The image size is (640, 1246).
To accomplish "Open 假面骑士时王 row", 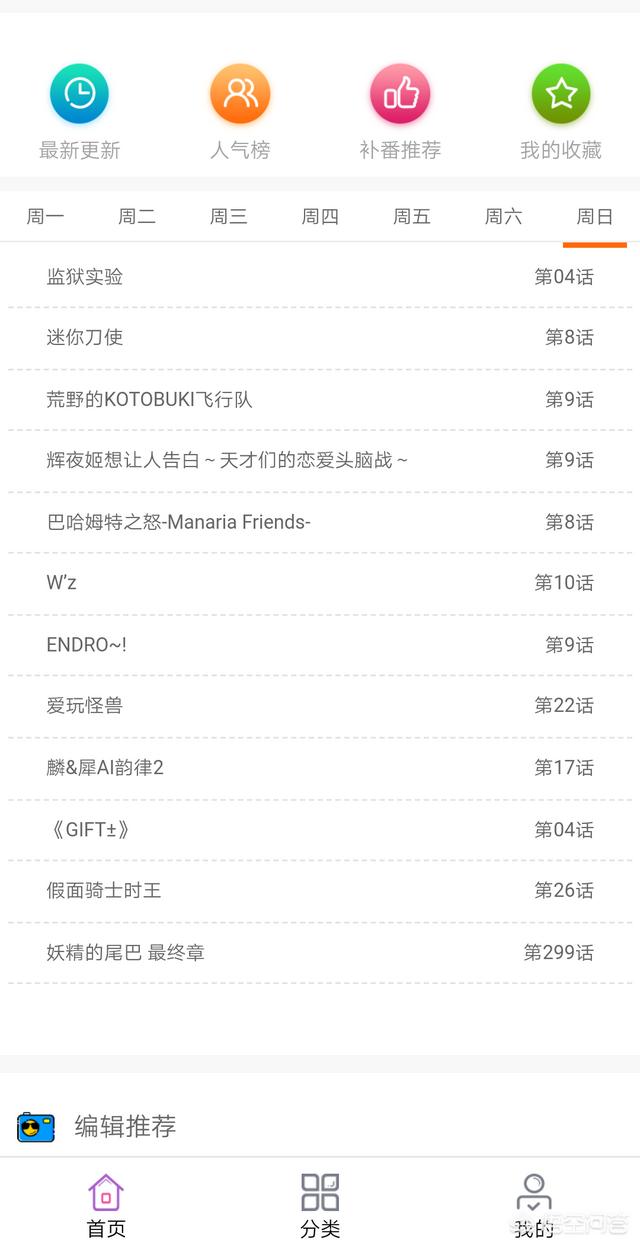I will point(320,890).
